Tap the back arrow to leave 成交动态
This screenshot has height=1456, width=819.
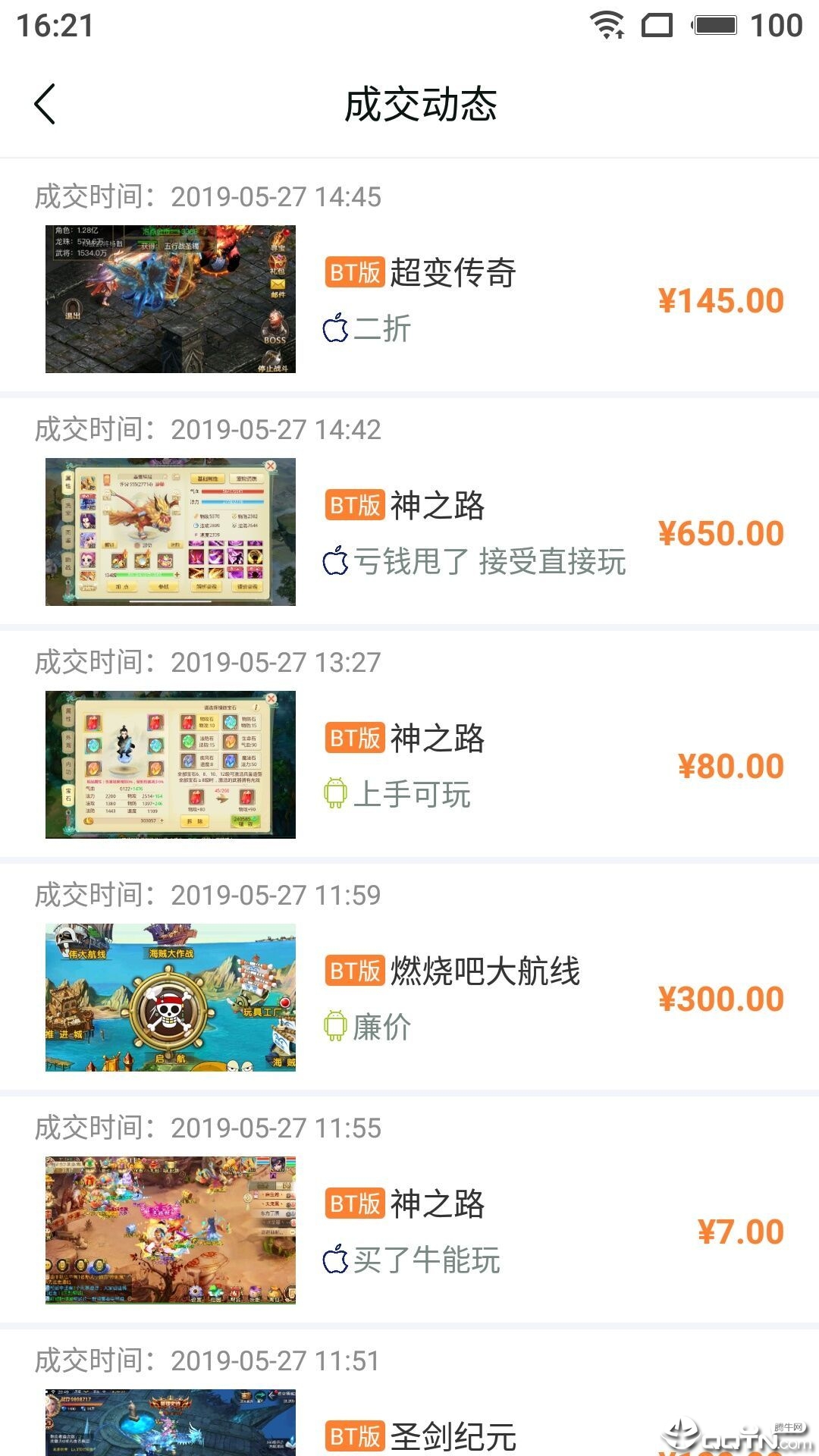(x=45, y=103)
